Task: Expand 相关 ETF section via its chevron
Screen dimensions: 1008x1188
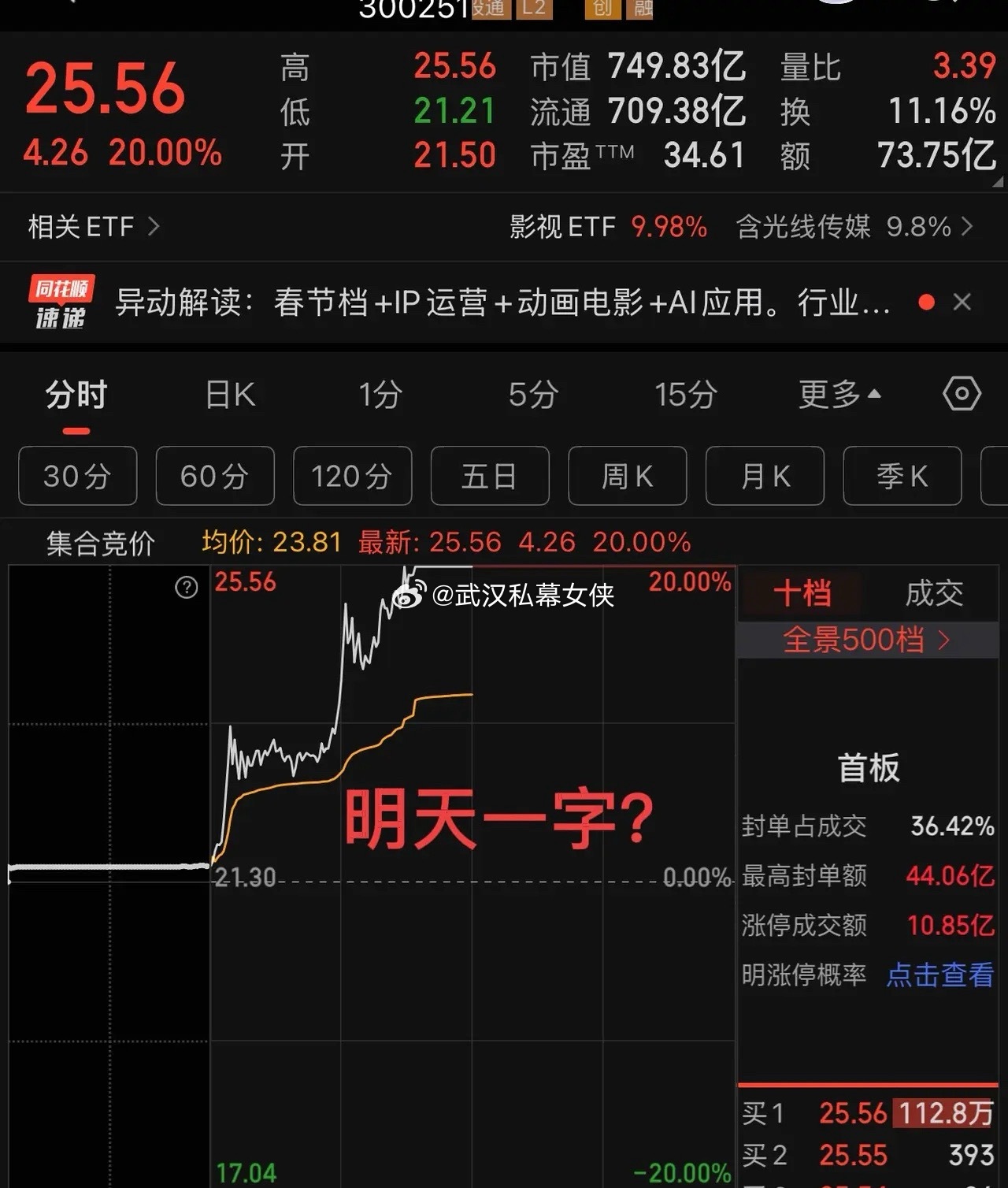Action: [x=154, y=227]
